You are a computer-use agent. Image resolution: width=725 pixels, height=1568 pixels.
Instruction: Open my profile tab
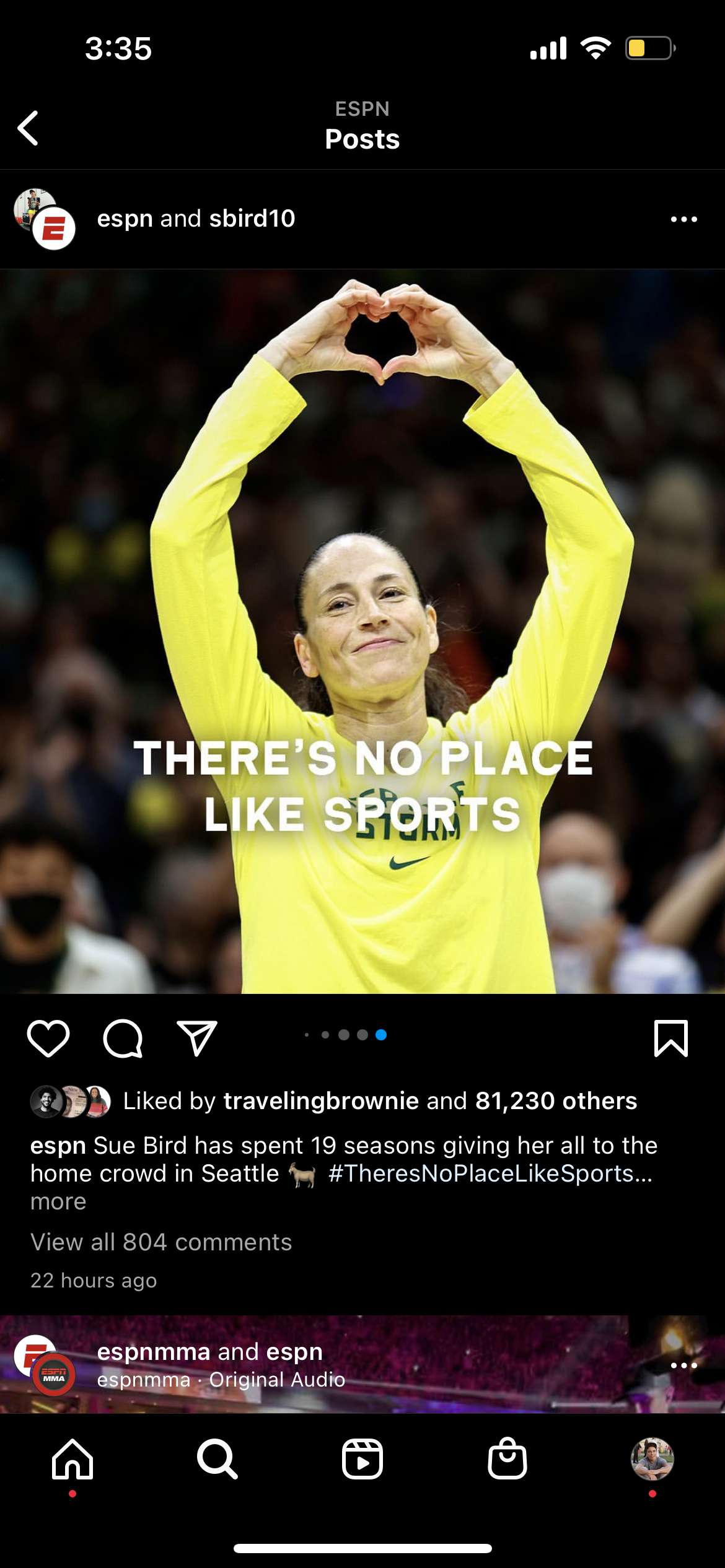pyautogui.click(x=652, y=1459)
